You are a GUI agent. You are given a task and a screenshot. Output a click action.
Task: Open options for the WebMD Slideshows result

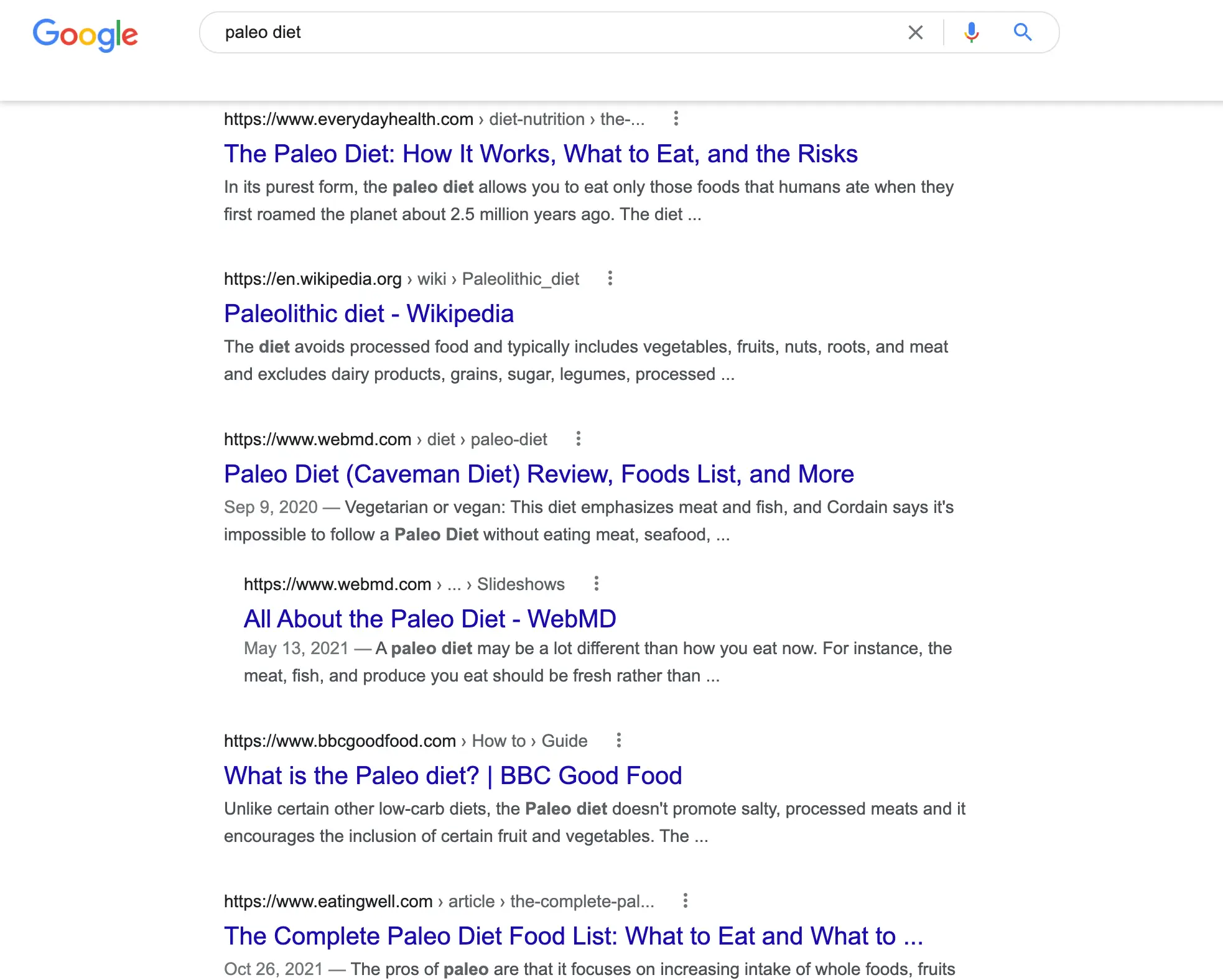[596, 583]
